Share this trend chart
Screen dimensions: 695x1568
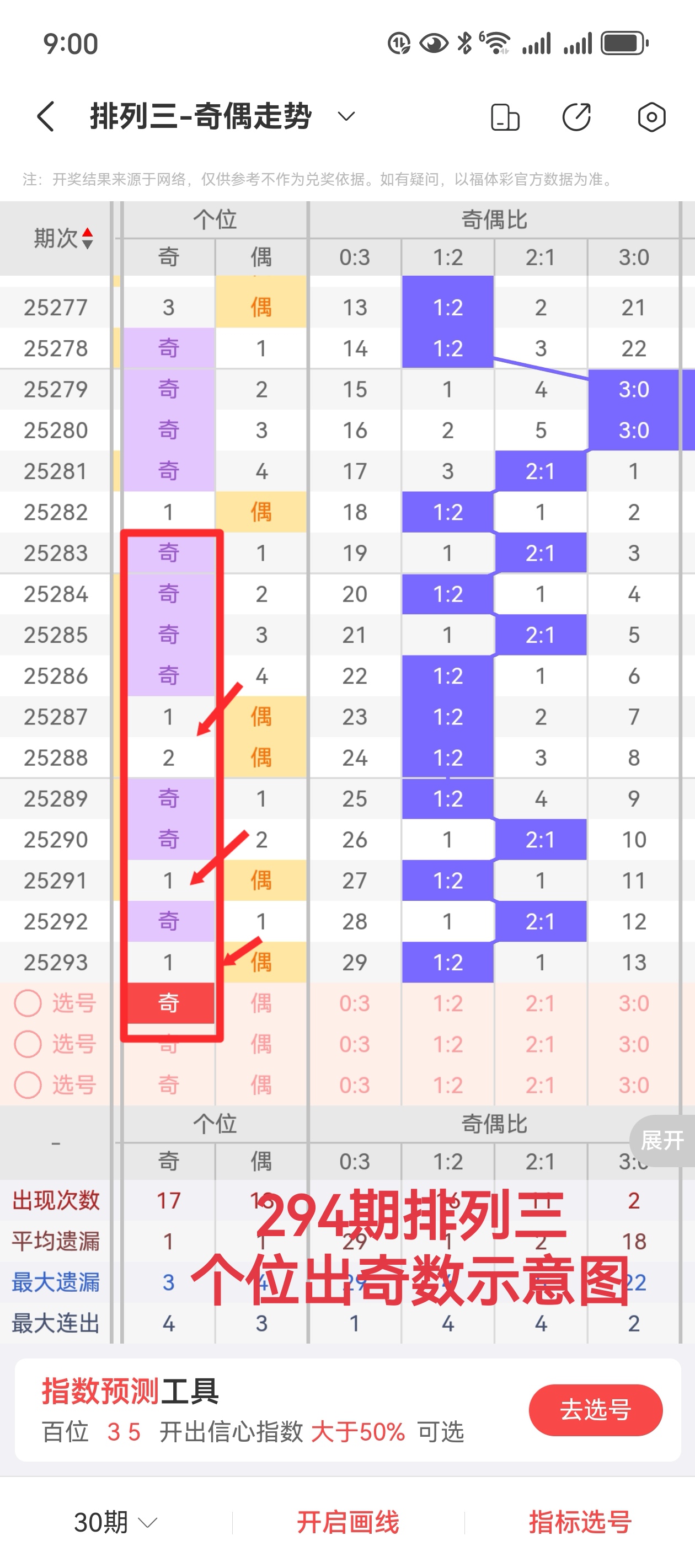click(576, 117)
